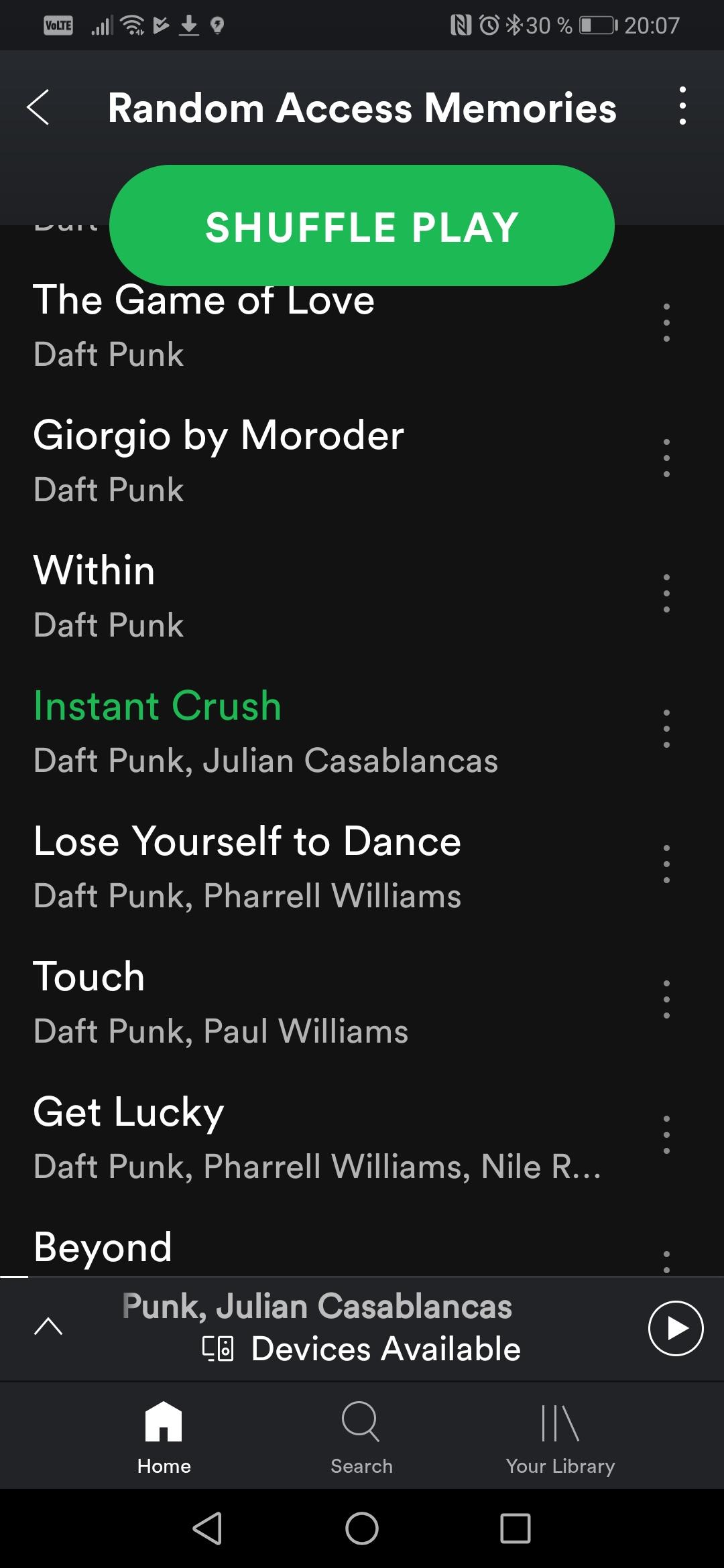724x1568 pixels.
Task: Open options for Giorgio by Moroder
Action: pyautogui.click(x=666, y=458)
